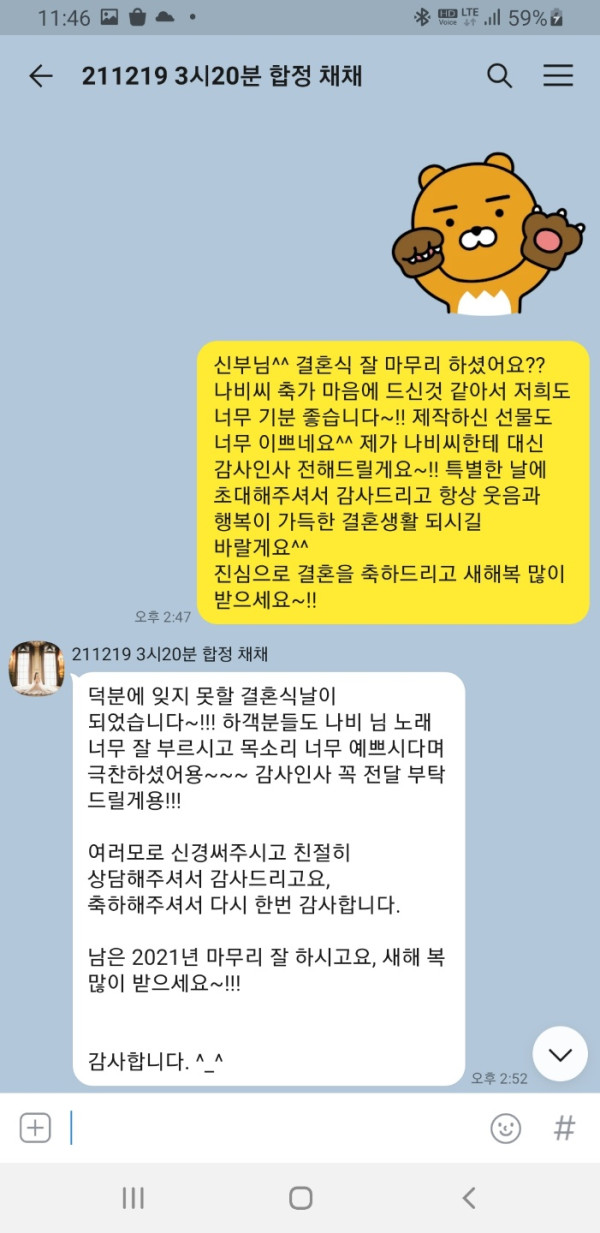This screenshot has width=600, height=1233.
Task: Focus the message input field
Action: pyautogui.click(x=270, y=1128)
